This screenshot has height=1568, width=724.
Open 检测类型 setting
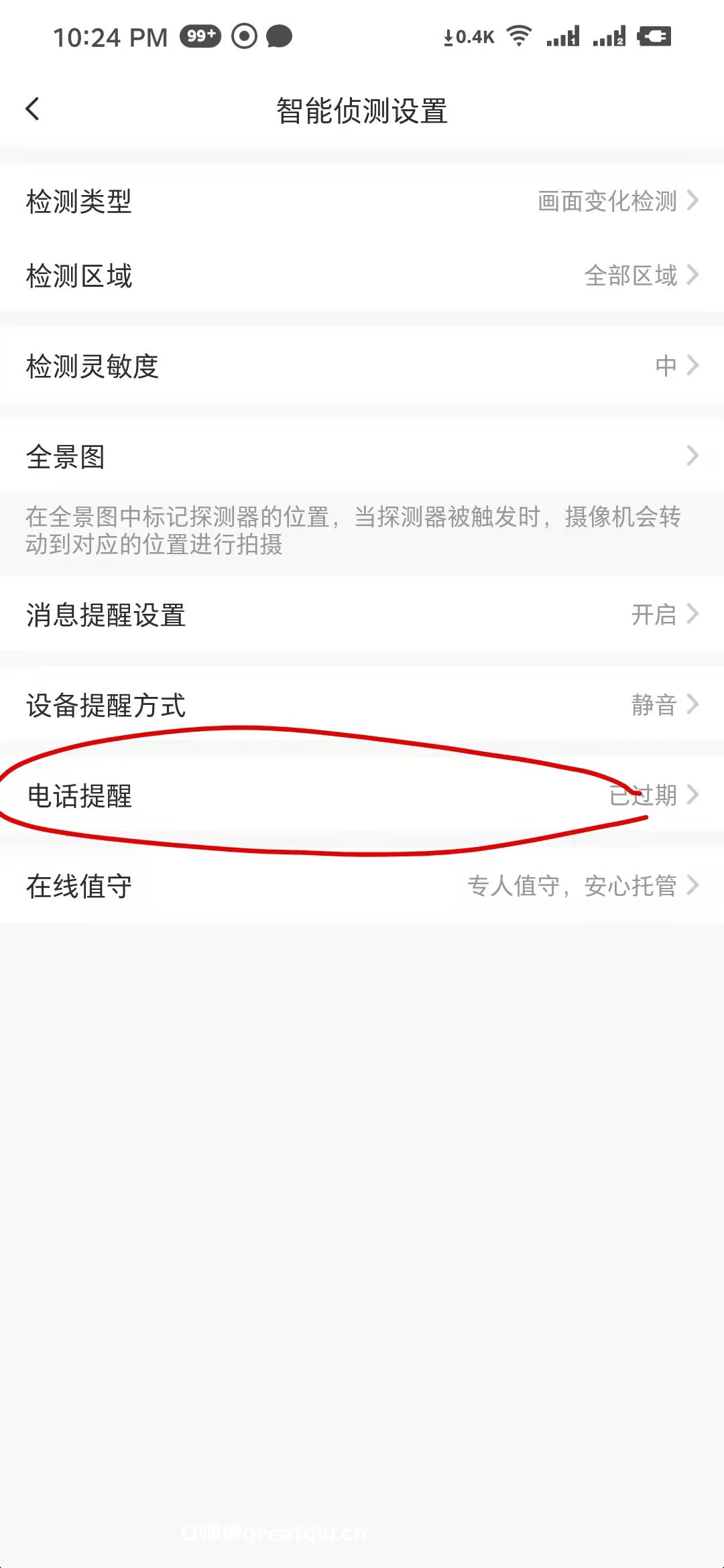362,201
